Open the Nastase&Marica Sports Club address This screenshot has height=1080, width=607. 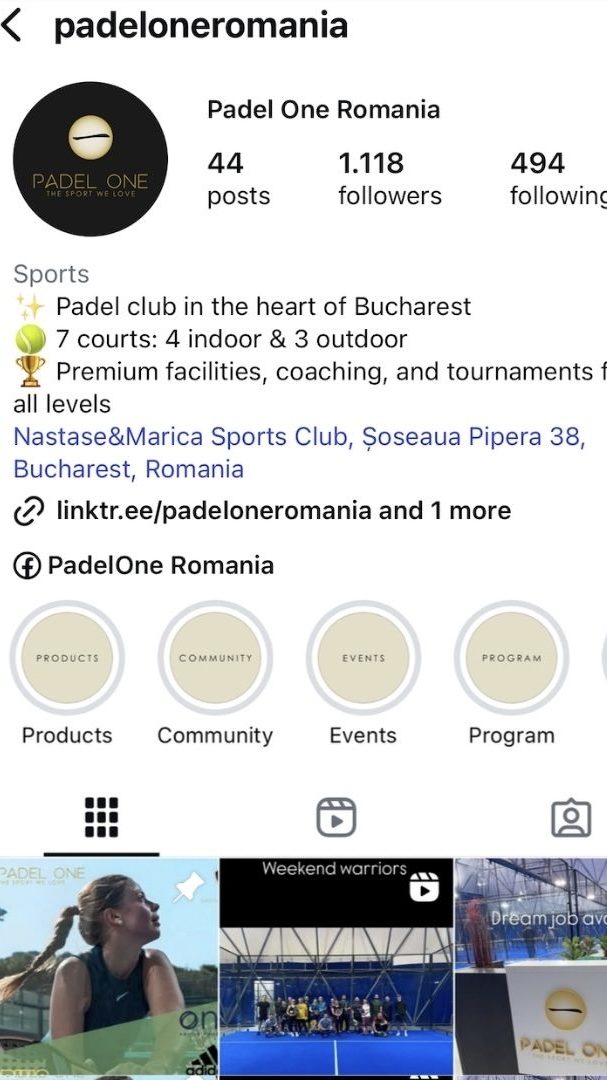click(298, 452)
